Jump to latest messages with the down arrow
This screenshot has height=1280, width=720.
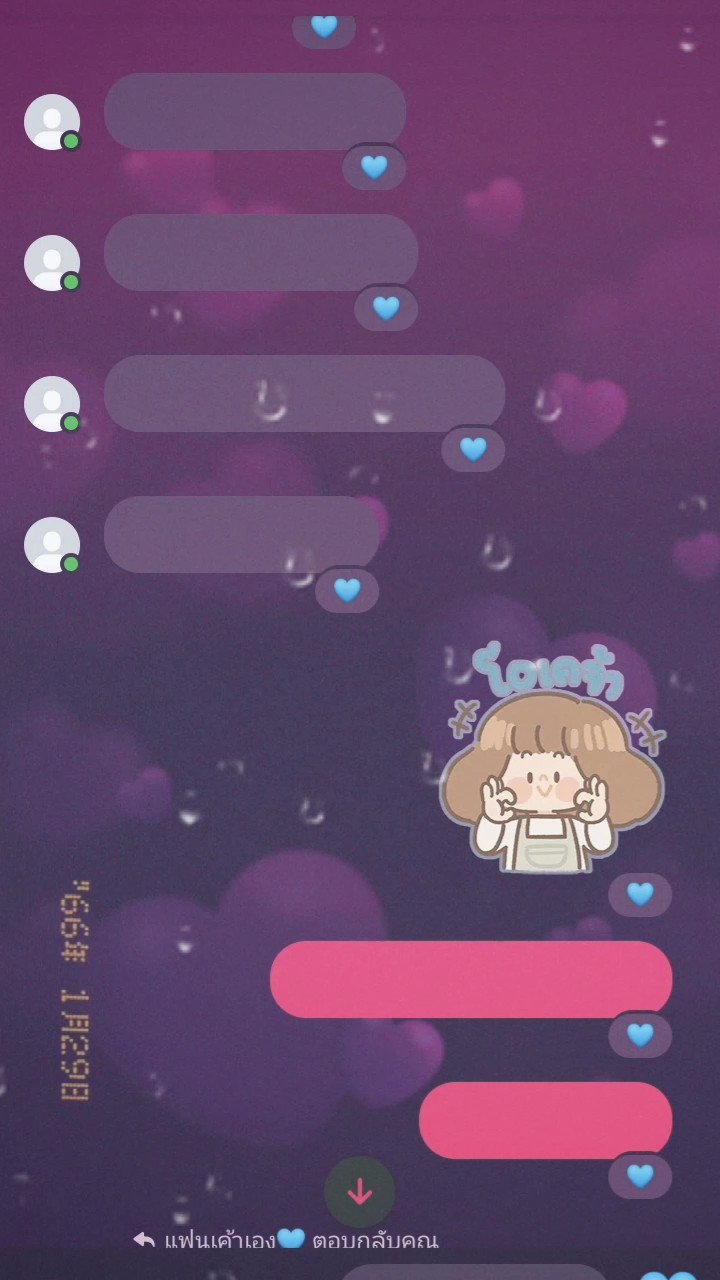[x=359, y=1192]
